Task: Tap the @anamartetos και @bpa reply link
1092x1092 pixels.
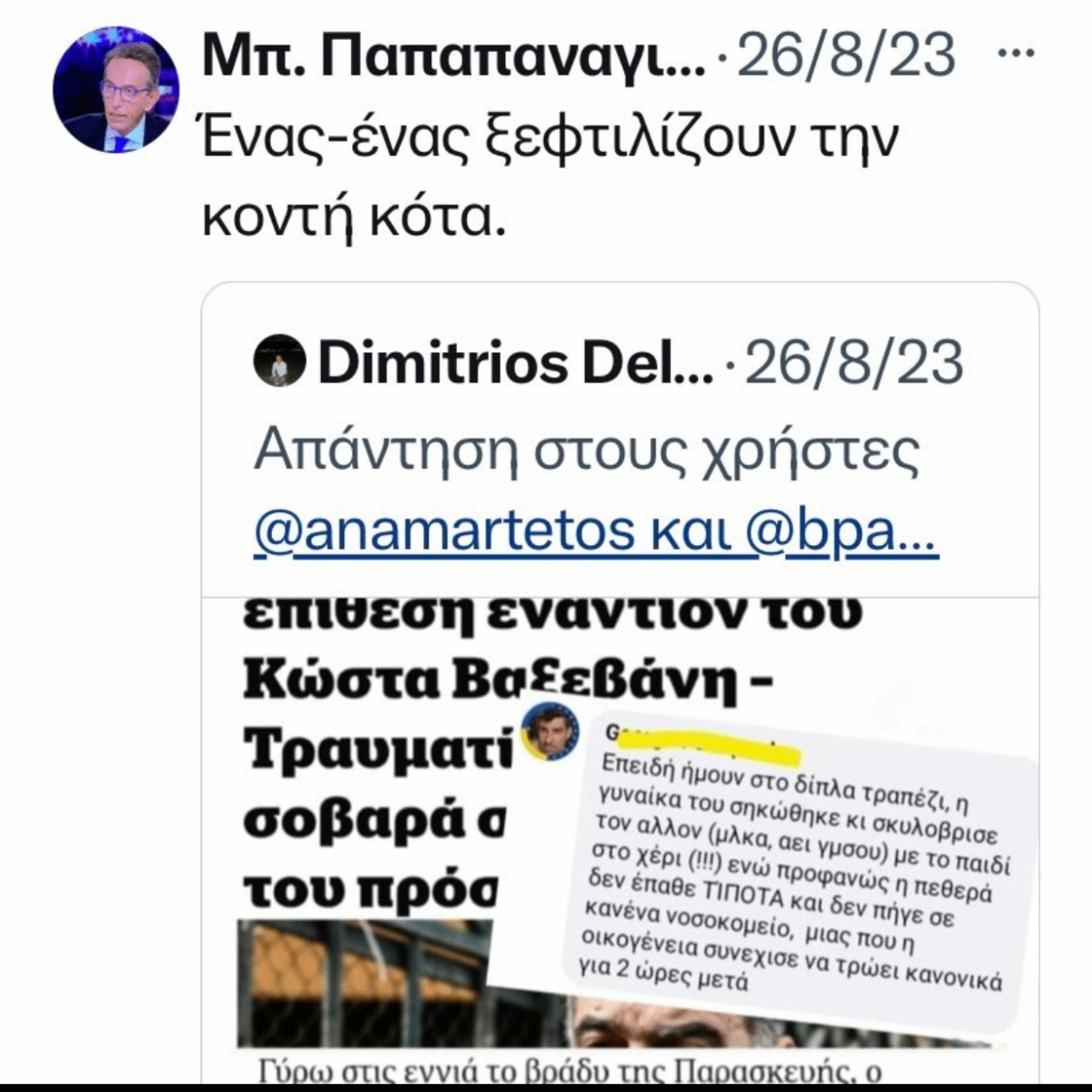Action: (x=595, y=532)
